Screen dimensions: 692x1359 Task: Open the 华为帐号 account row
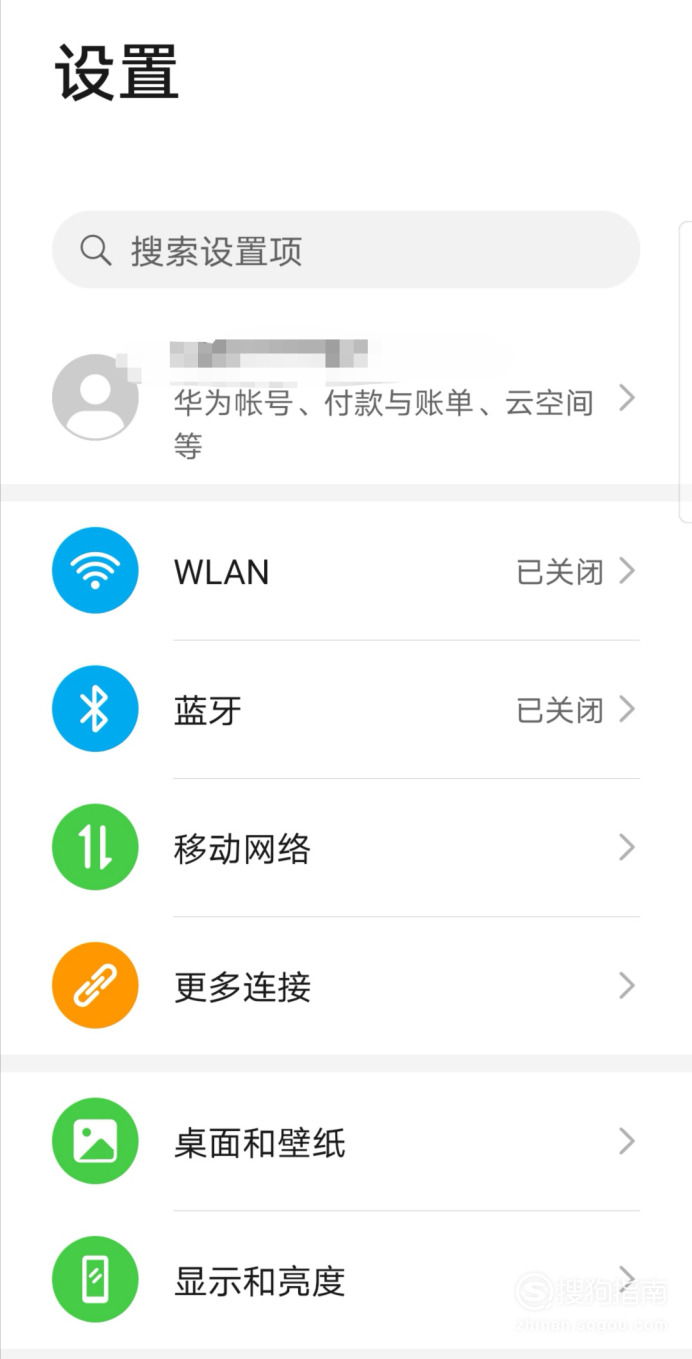click(x=345, y=399)
